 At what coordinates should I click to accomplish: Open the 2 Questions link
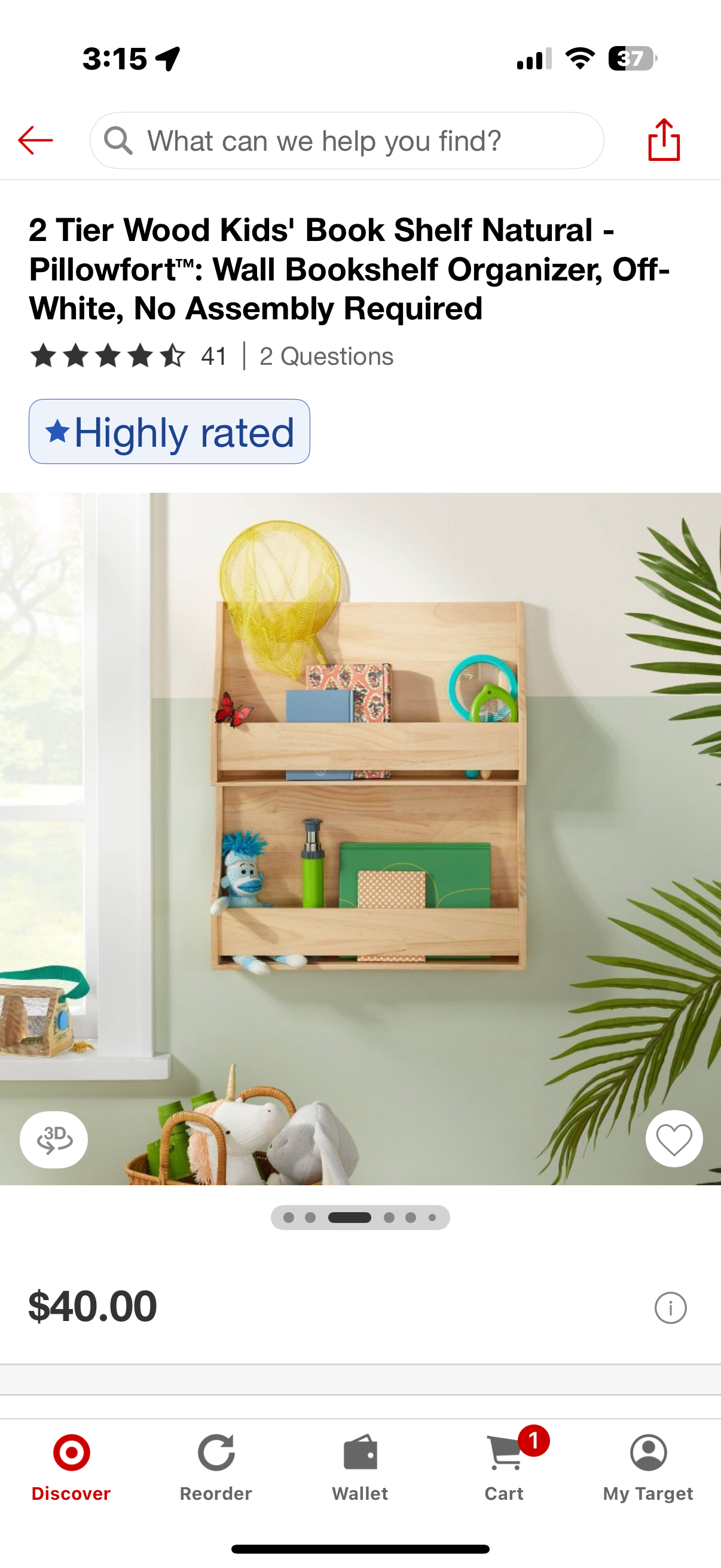click(x=326, y=356)
